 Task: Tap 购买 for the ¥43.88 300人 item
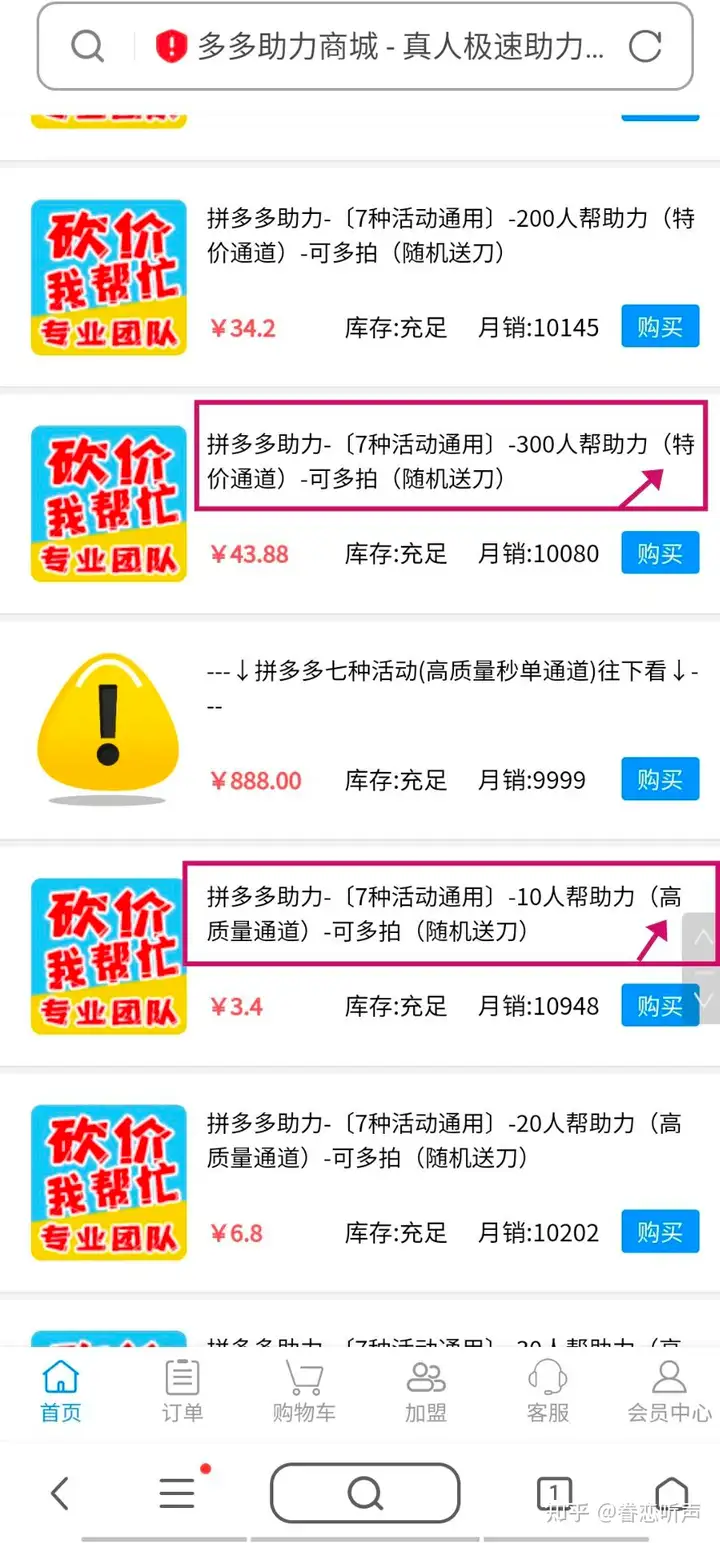pyautogui.click(x=659, y=553)
